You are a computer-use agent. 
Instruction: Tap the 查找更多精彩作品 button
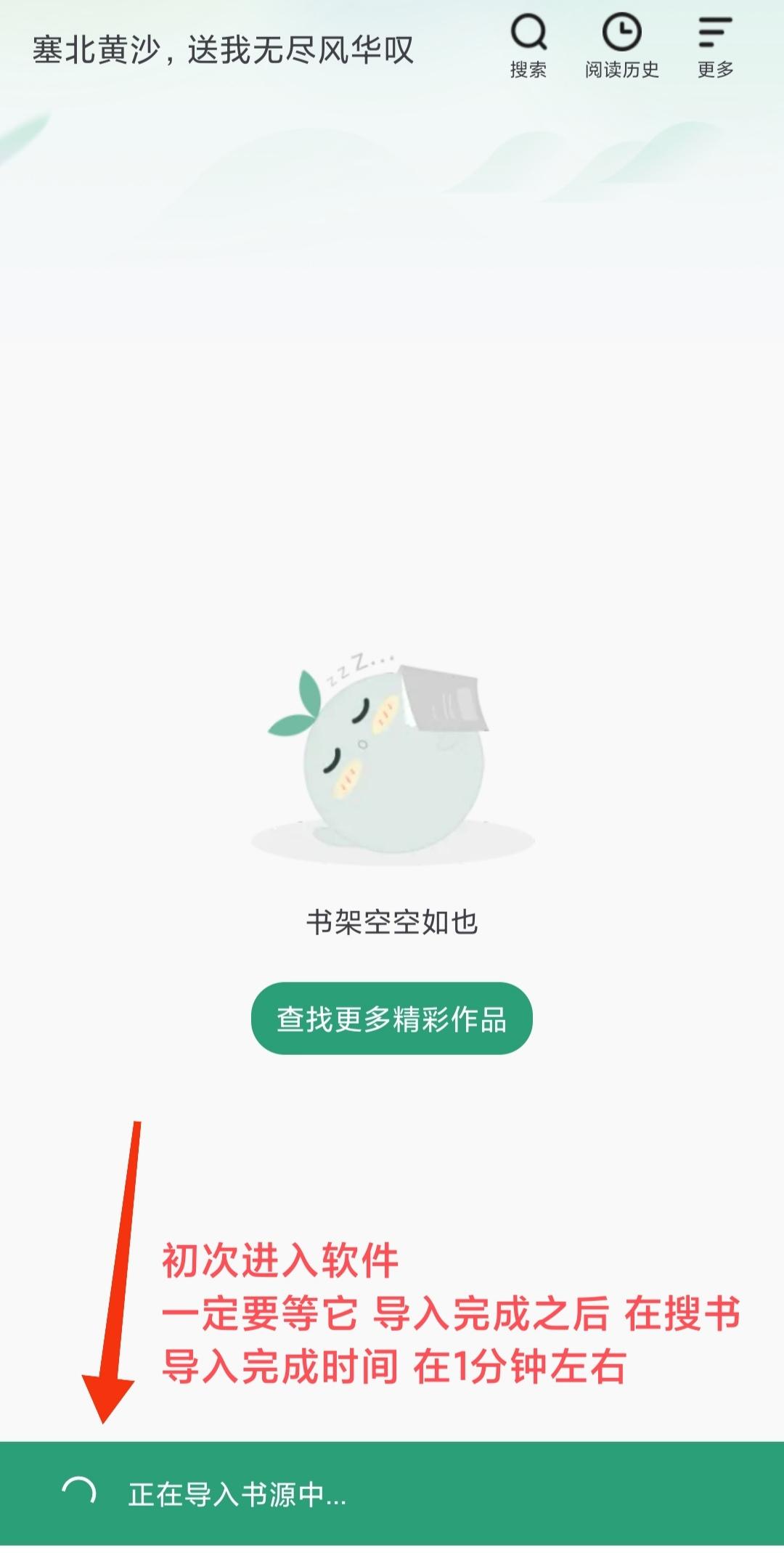point(391,1018)
